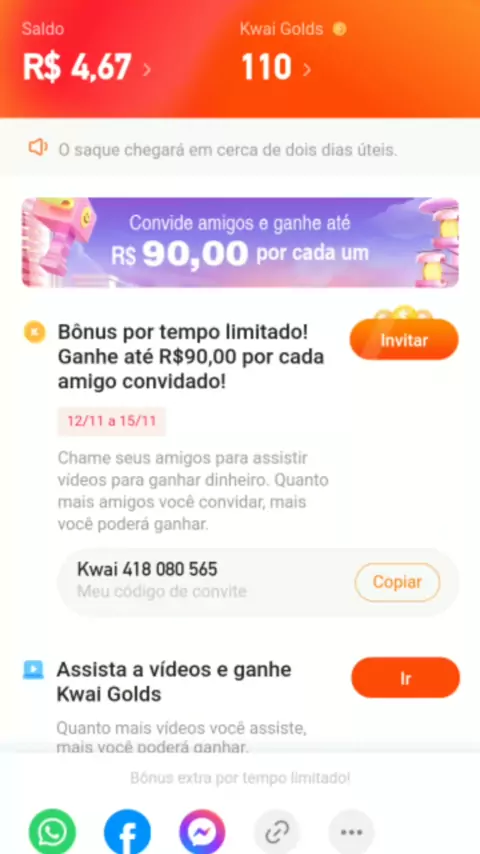Share via WhatsApp
This screenshot has height=854, width=480.
52,832
